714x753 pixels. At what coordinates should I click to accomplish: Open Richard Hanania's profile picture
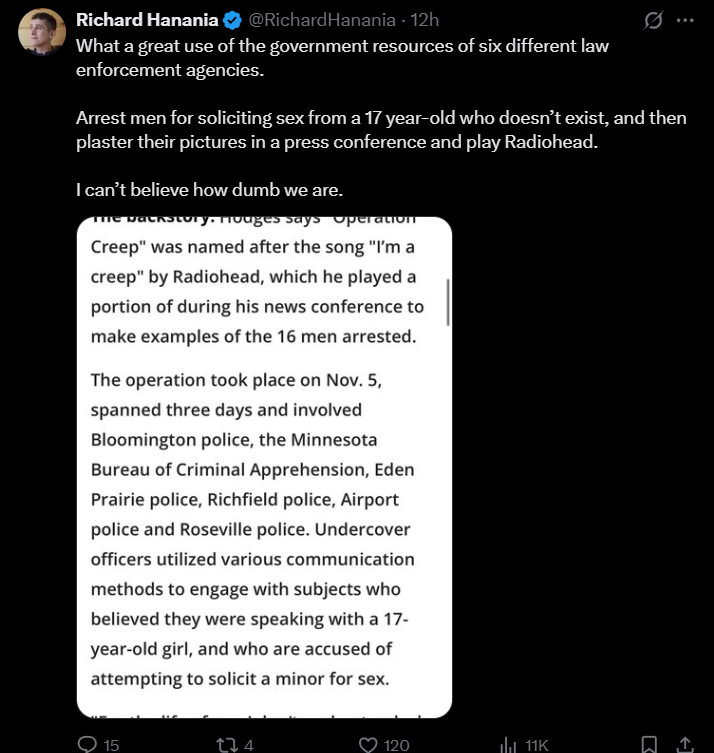(42, 30)
